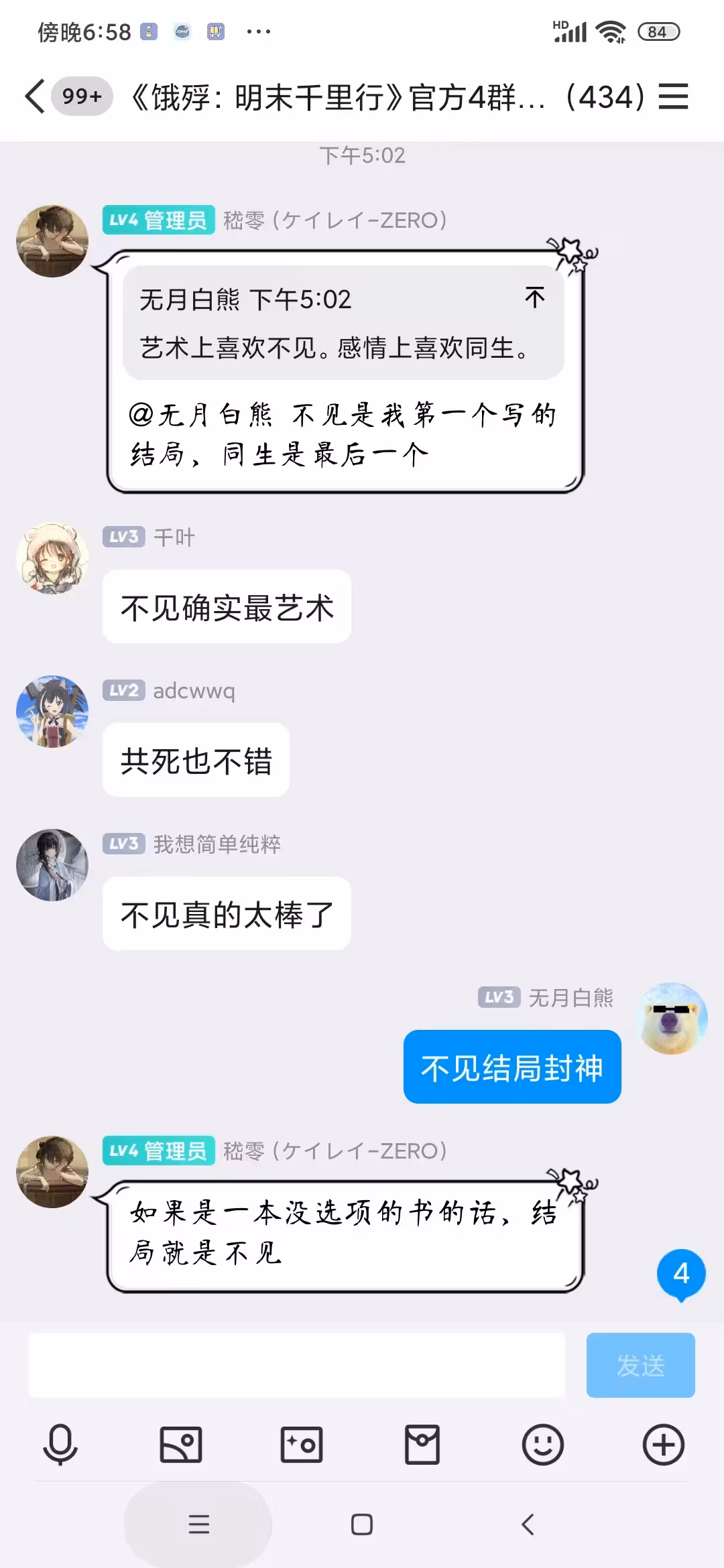
Task: Open the plus menu for more options
Action: [663, 1445]
